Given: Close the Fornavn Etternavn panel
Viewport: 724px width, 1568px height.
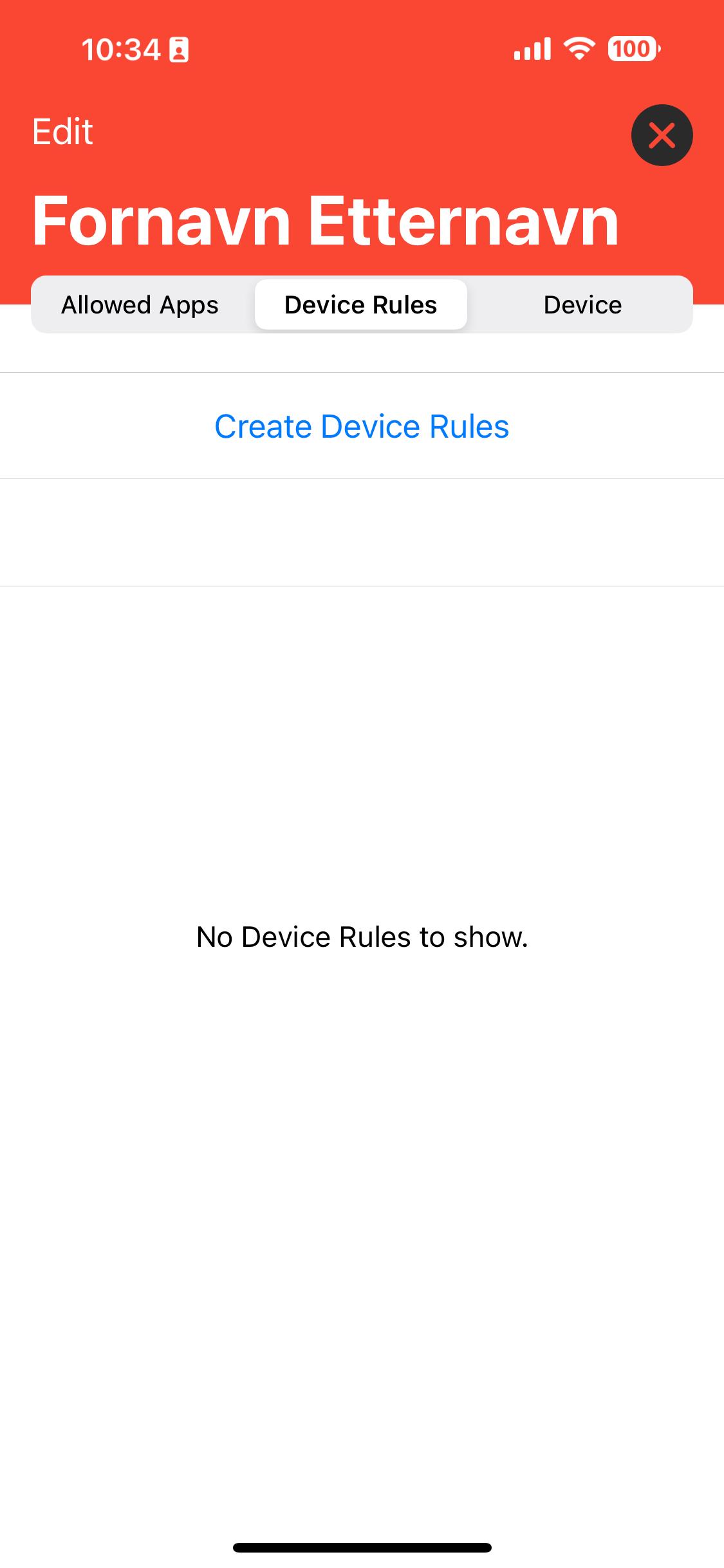Looking at the screenshot, I should click(x=662, y=135).
